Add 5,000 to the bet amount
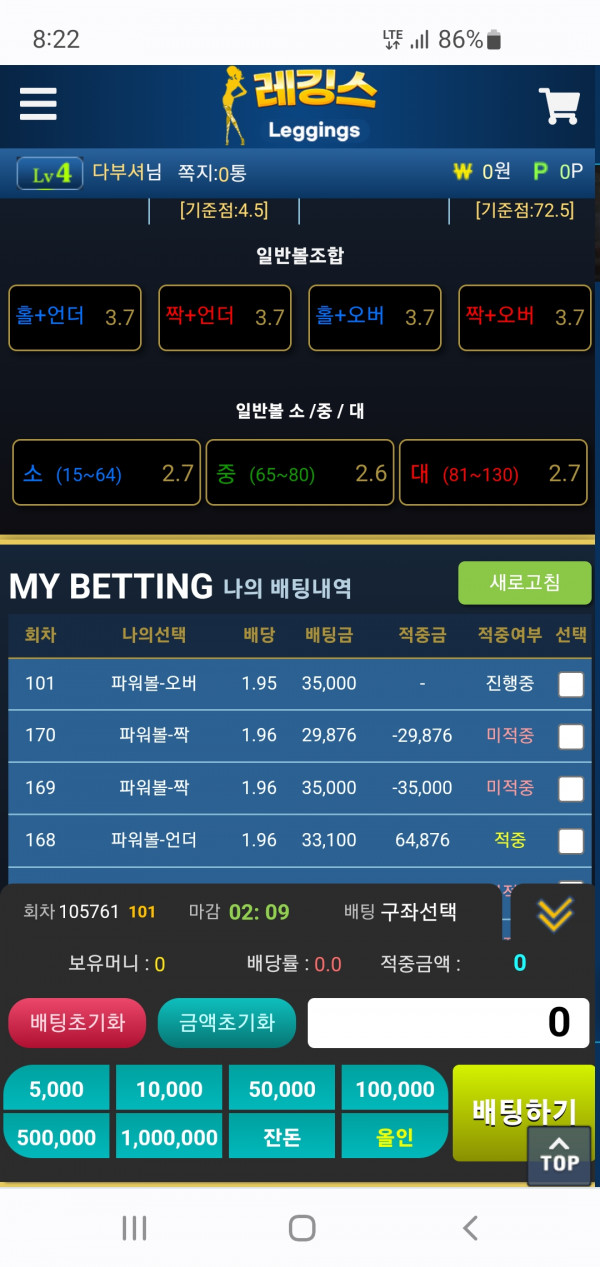The height and width of the screenshot is (1267, 600). point(57,1089)
